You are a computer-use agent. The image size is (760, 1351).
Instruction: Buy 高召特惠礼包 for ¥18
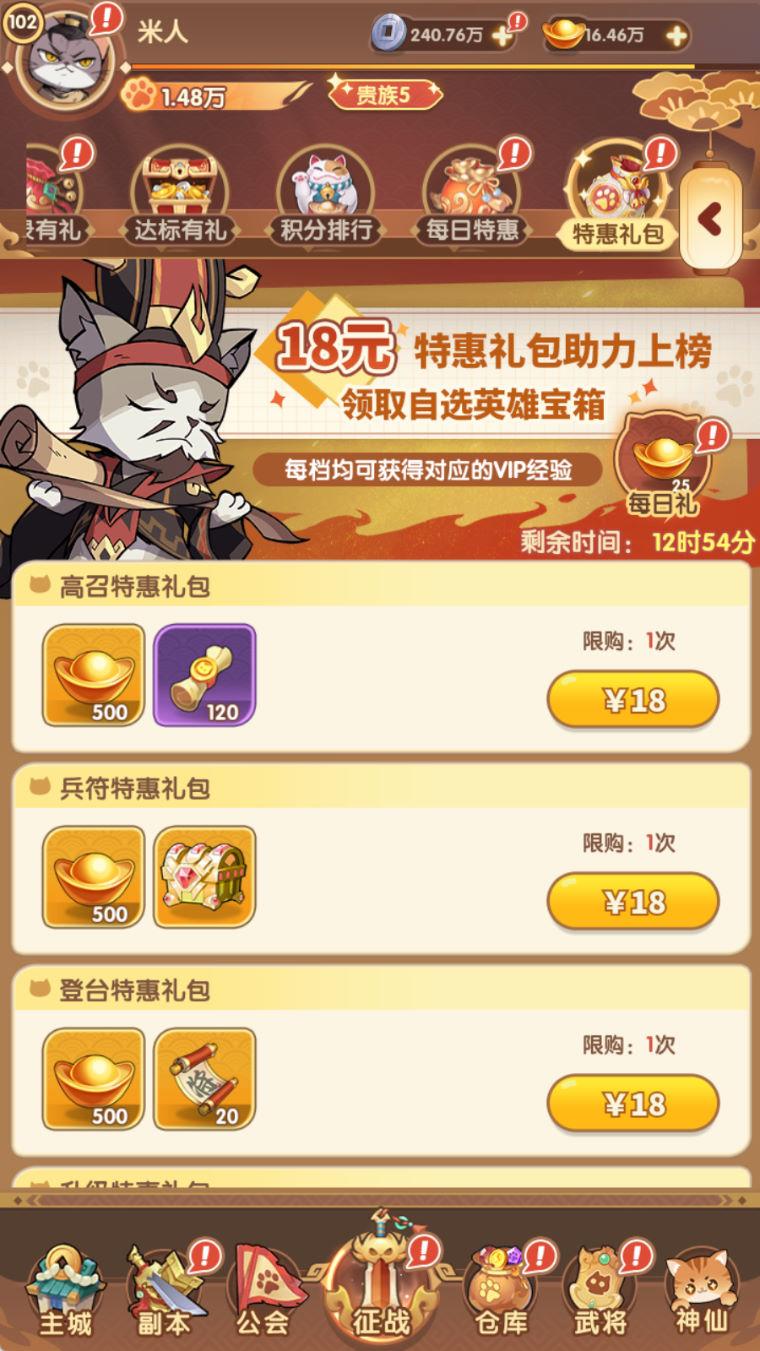tap(633, 701)
